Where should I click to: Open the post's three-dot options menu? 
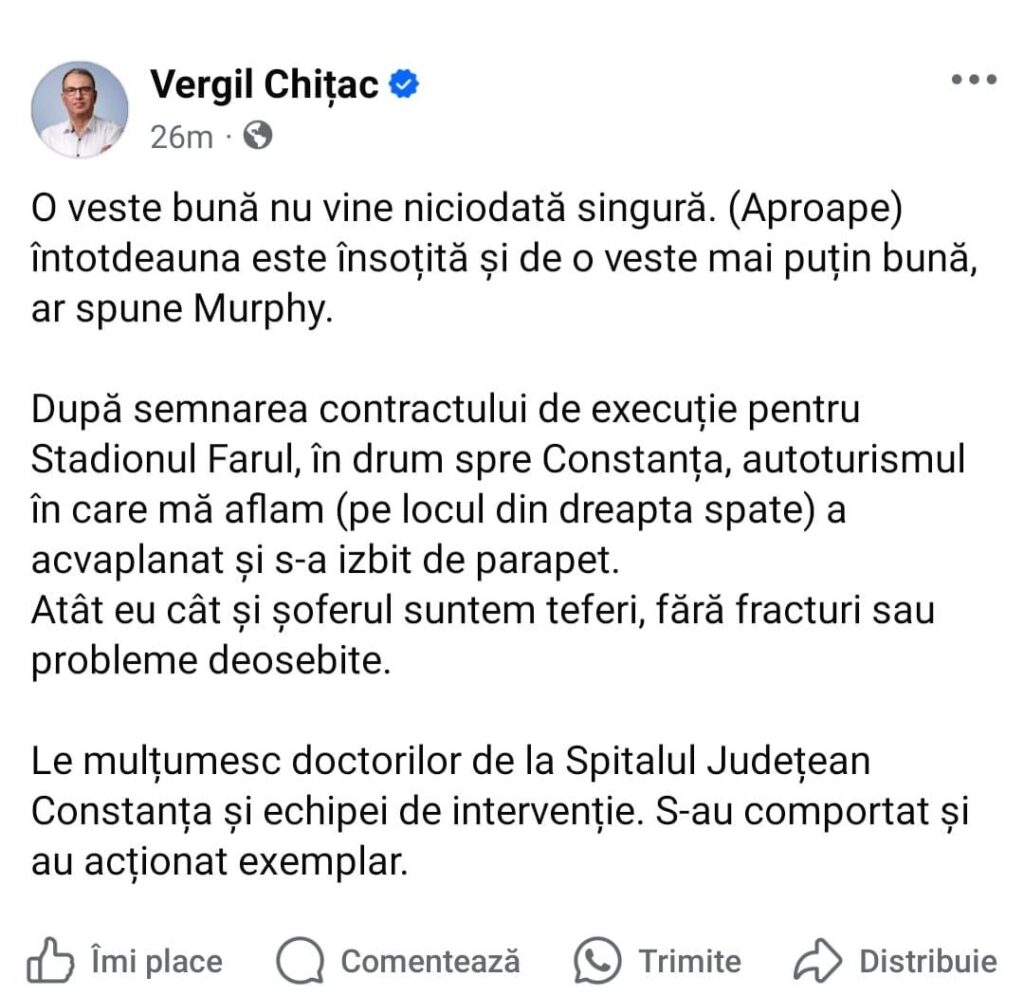[x=973, y=82]
